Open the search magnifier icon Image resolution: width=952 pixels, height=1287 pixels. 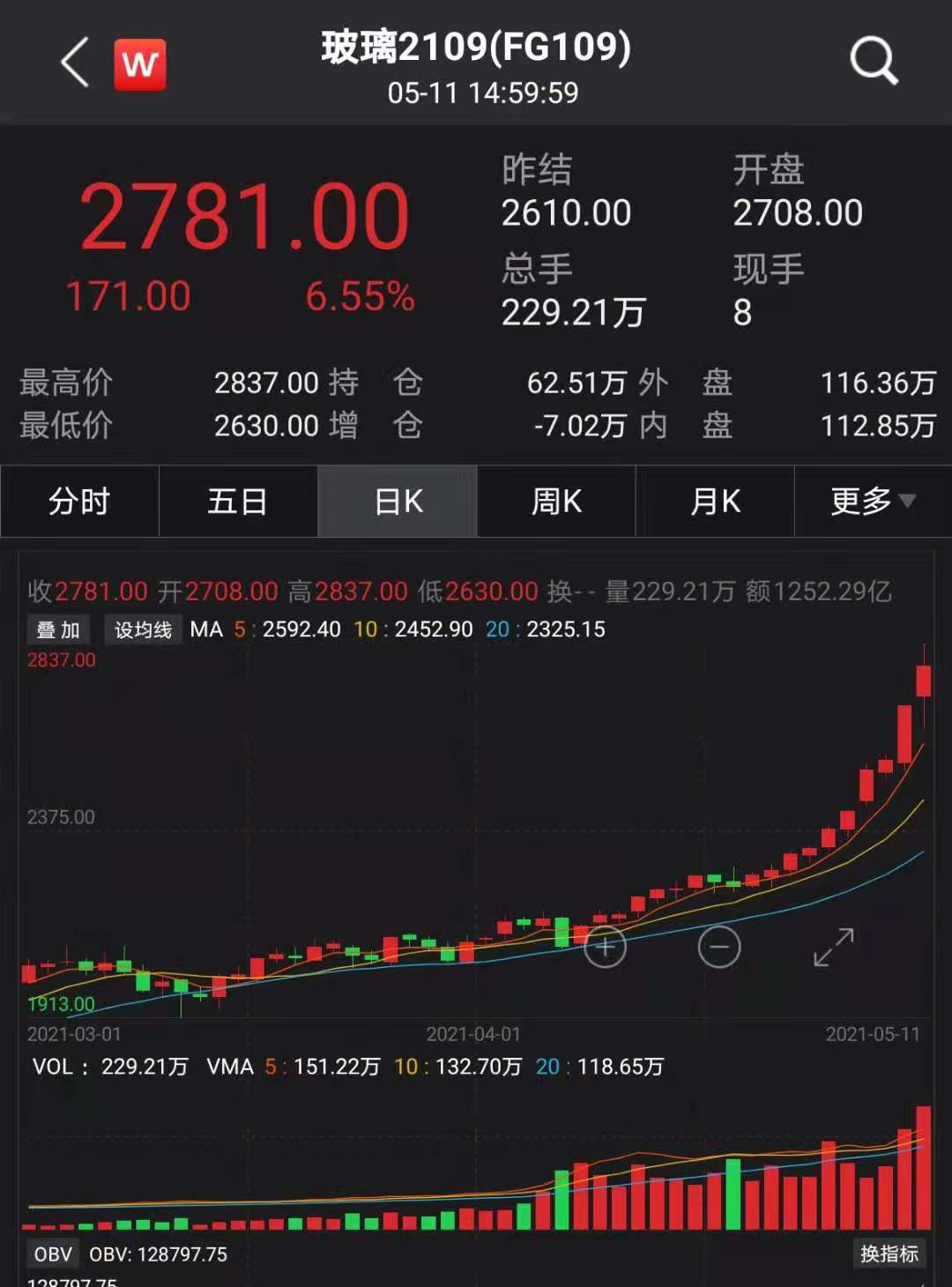pyautogui.click(x=873, y=62)
